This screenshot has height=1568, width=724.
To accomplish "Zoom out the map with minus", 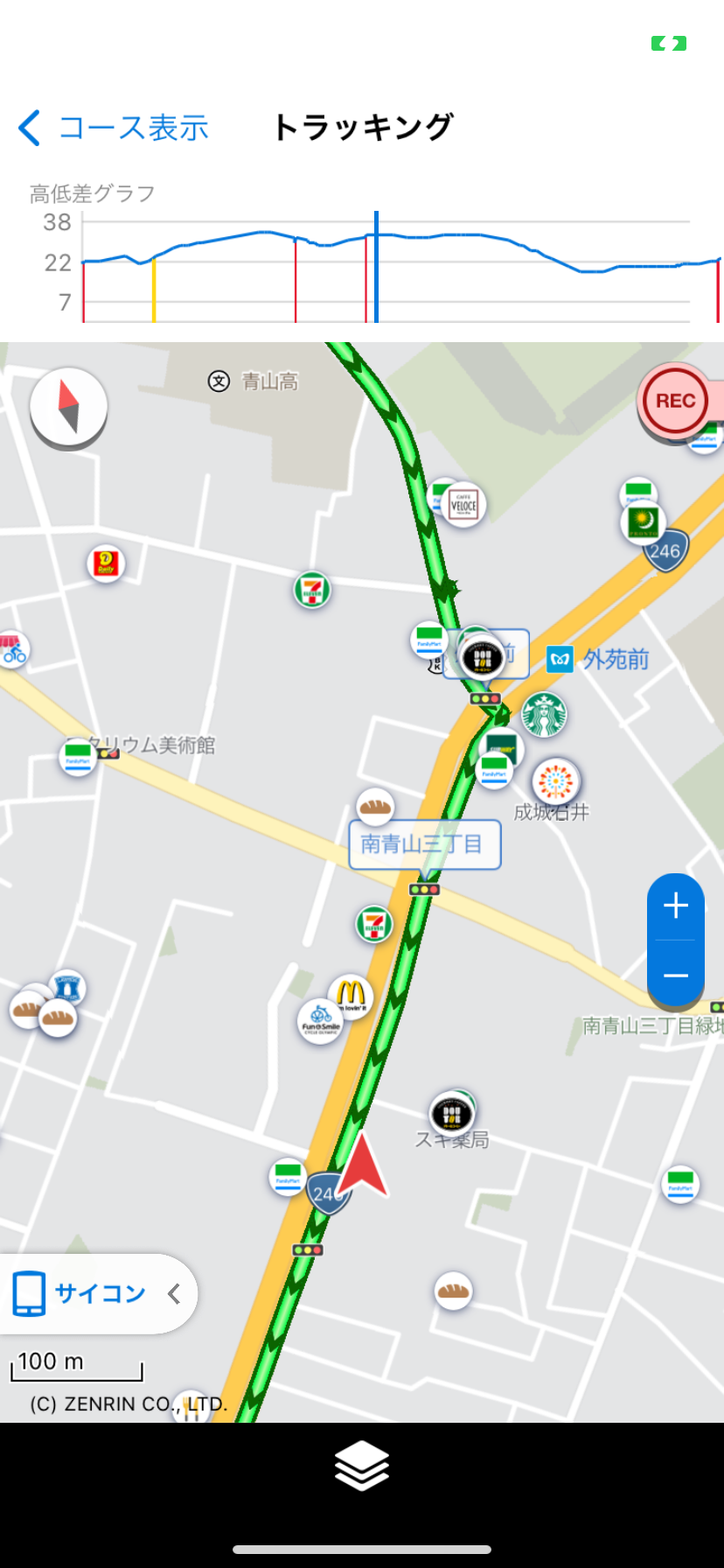I will pyautogui.click(x=676, y=975).
